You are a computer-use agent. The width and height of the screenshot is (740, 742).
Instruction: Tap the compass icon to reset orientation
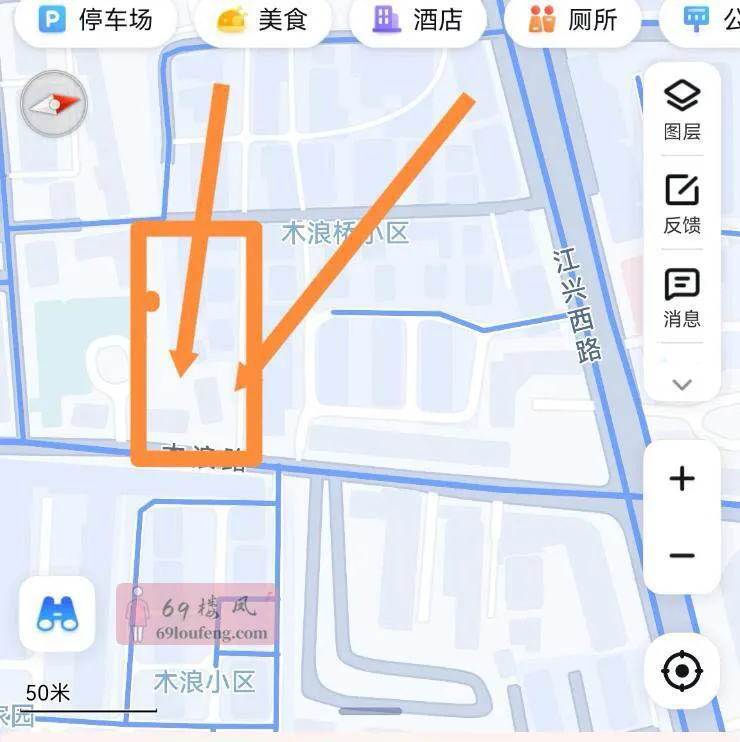[52, 104]
